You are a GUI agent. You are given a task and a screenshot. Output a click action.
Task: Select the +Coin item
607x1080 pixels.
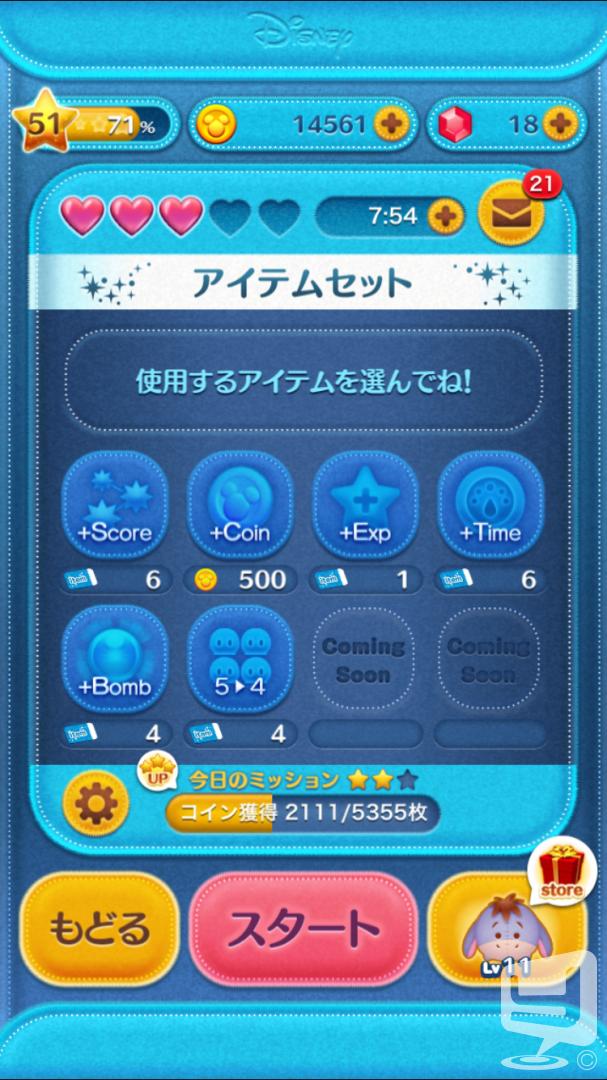tap(240, 505)
